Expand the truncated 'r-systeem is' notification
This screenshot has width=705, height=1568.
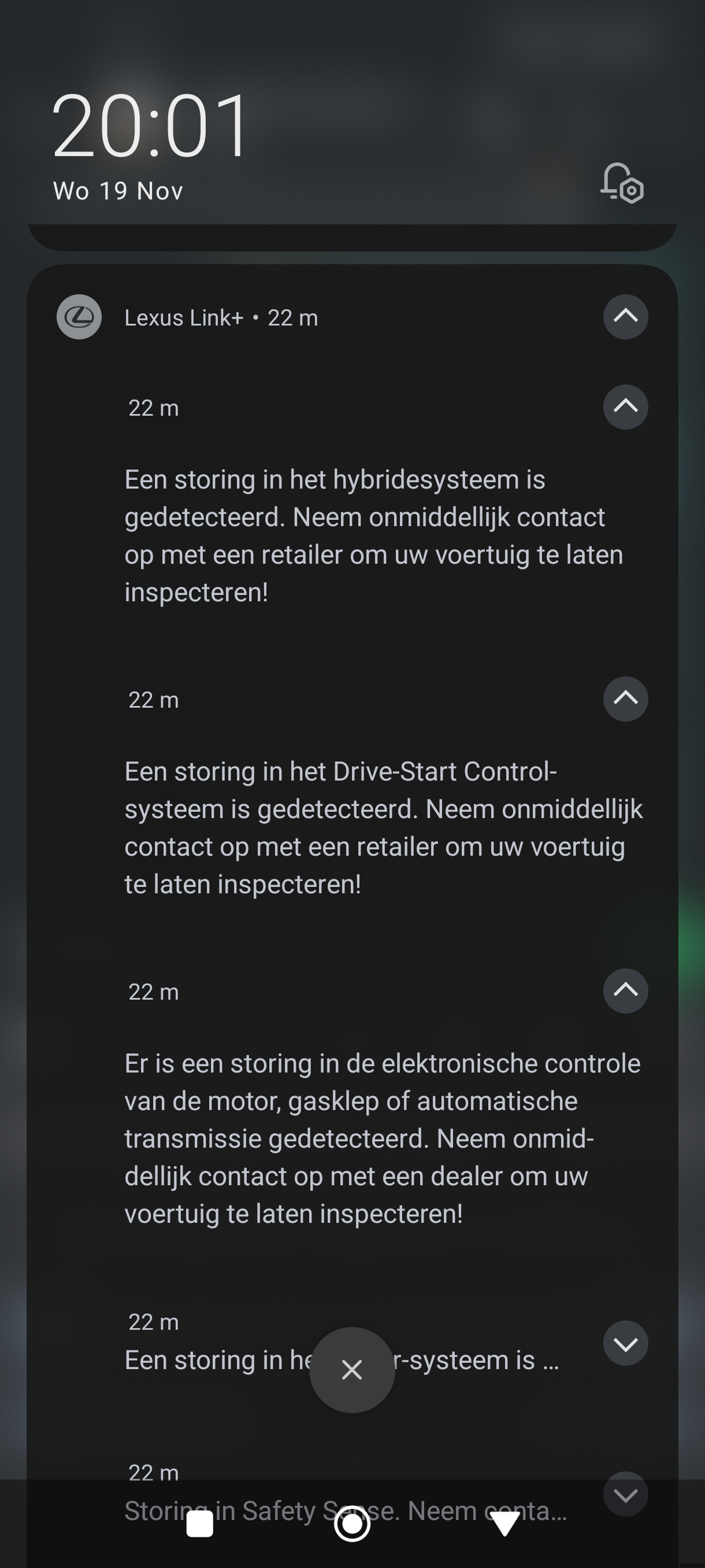[x=625, y=1344]
